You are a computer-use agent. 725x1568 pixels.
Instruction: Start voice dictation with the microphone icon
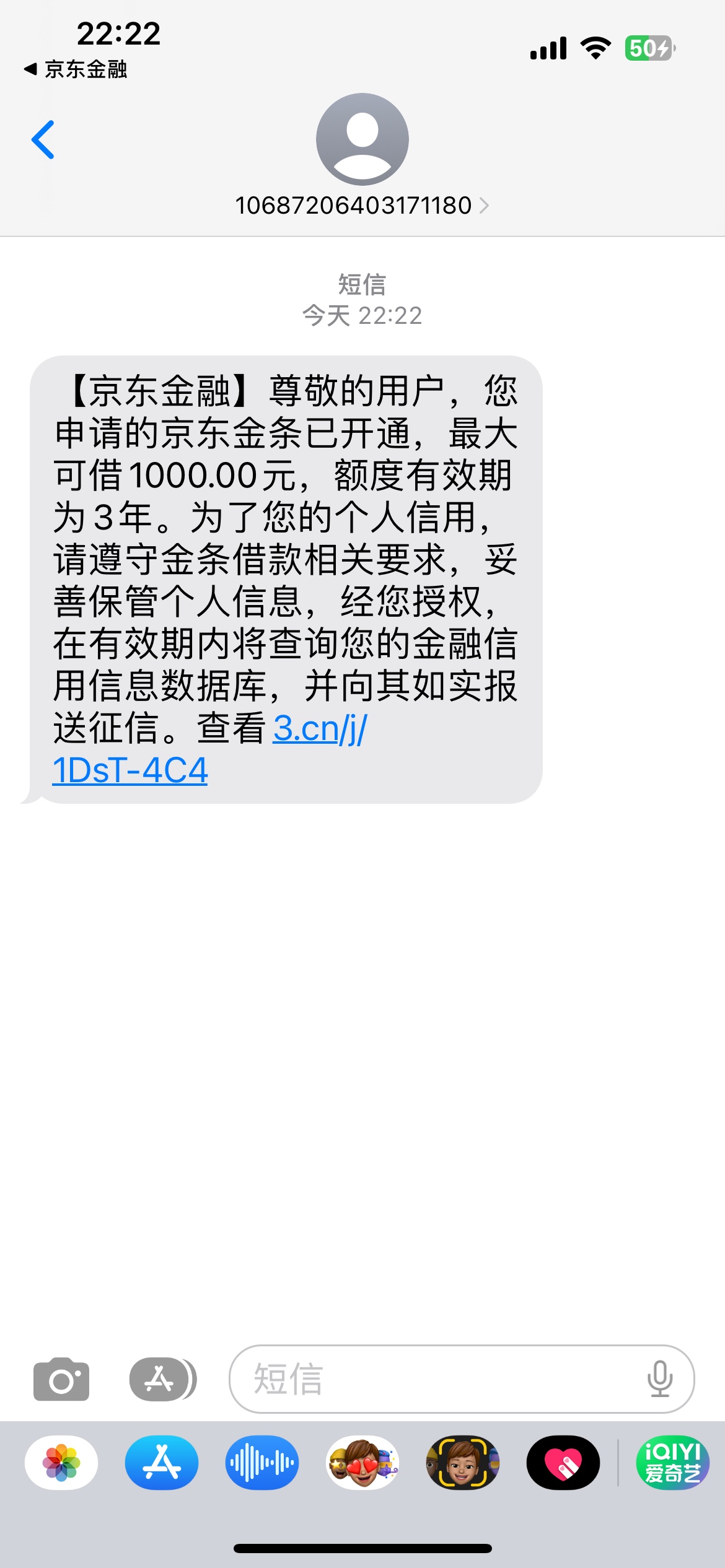tap(660, 1379)
